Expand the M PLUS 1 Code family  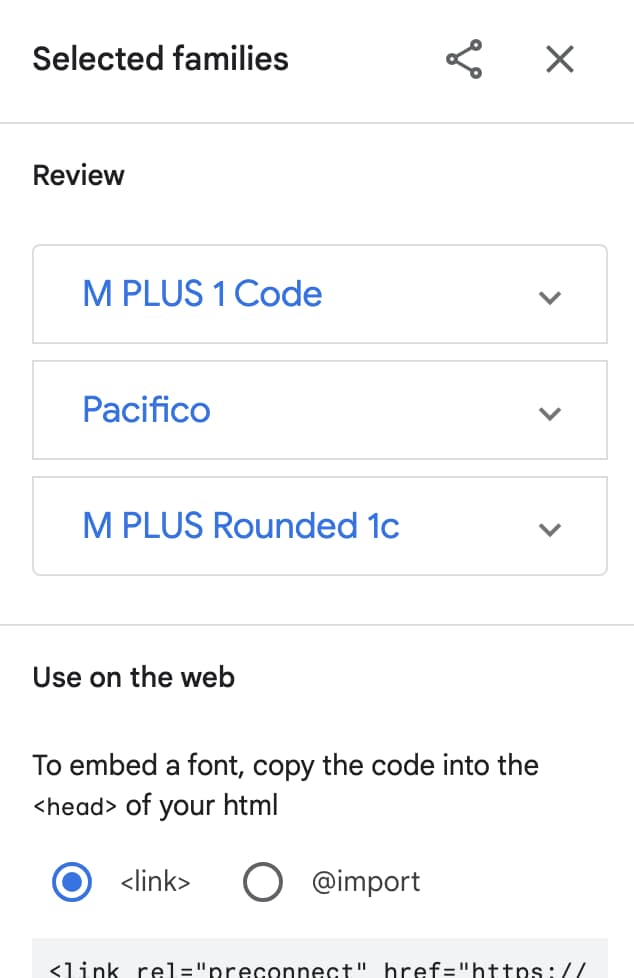[548, 296]
